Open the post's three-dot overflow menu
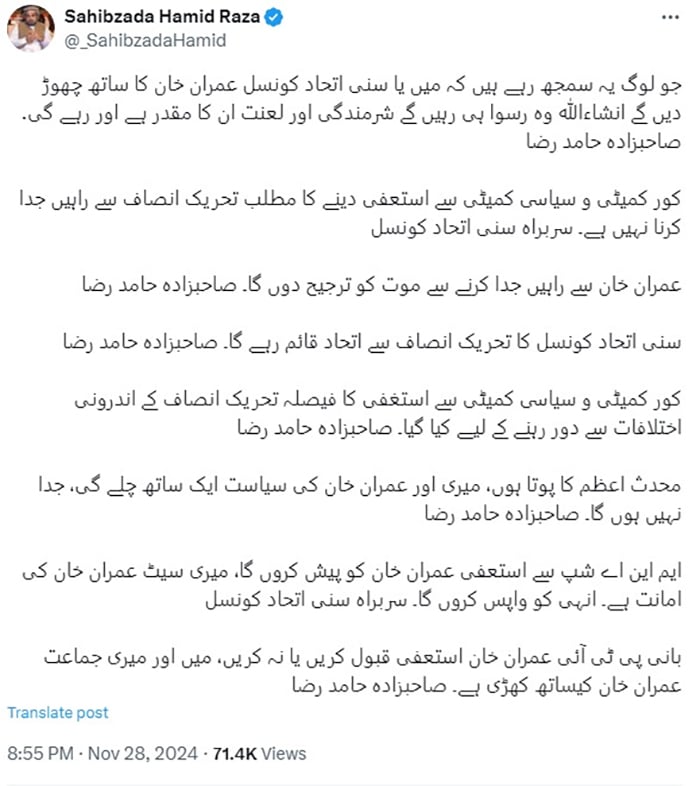The image size is (700, 786). (x=667, y=20)
